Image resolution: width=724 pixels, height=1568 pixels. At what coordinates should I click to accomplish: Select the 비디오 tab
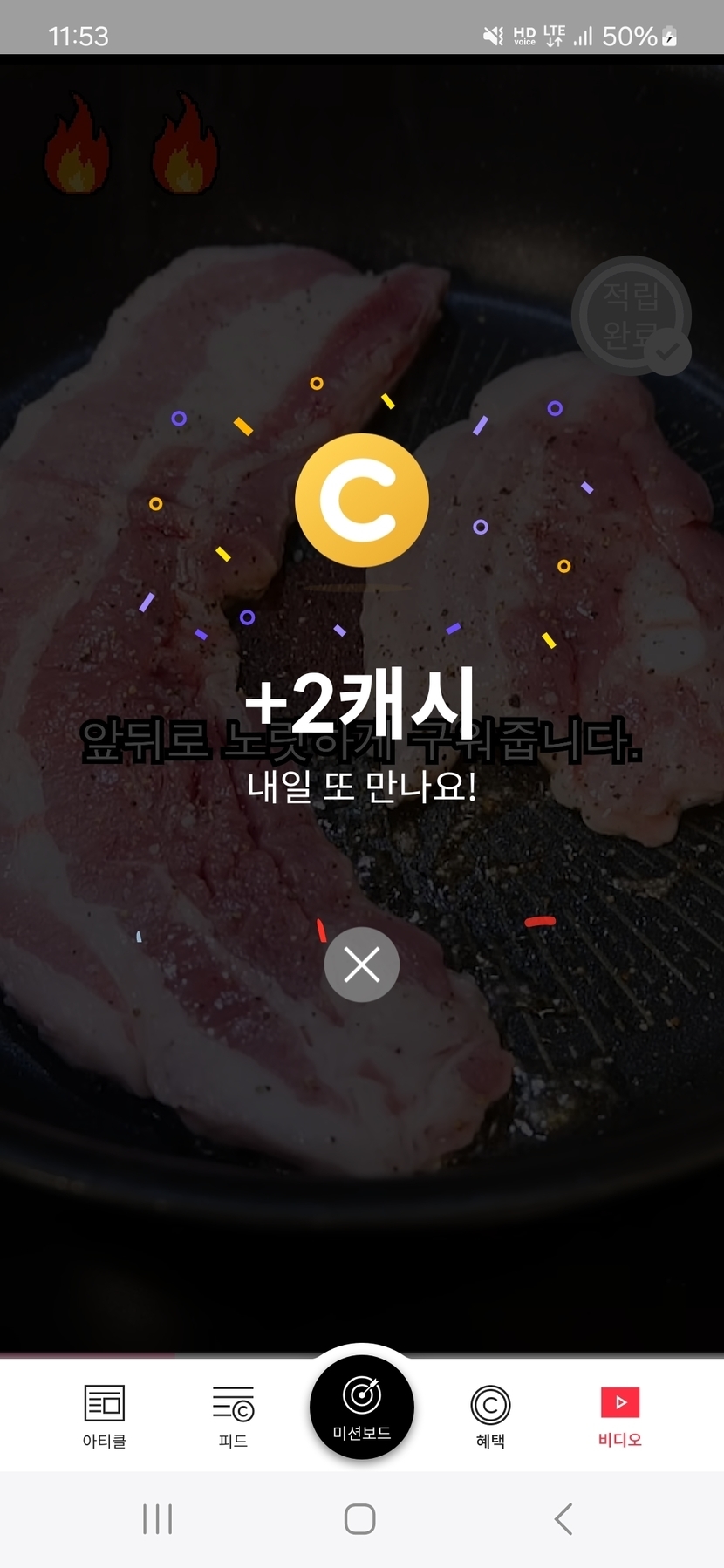coord(619,1415)
